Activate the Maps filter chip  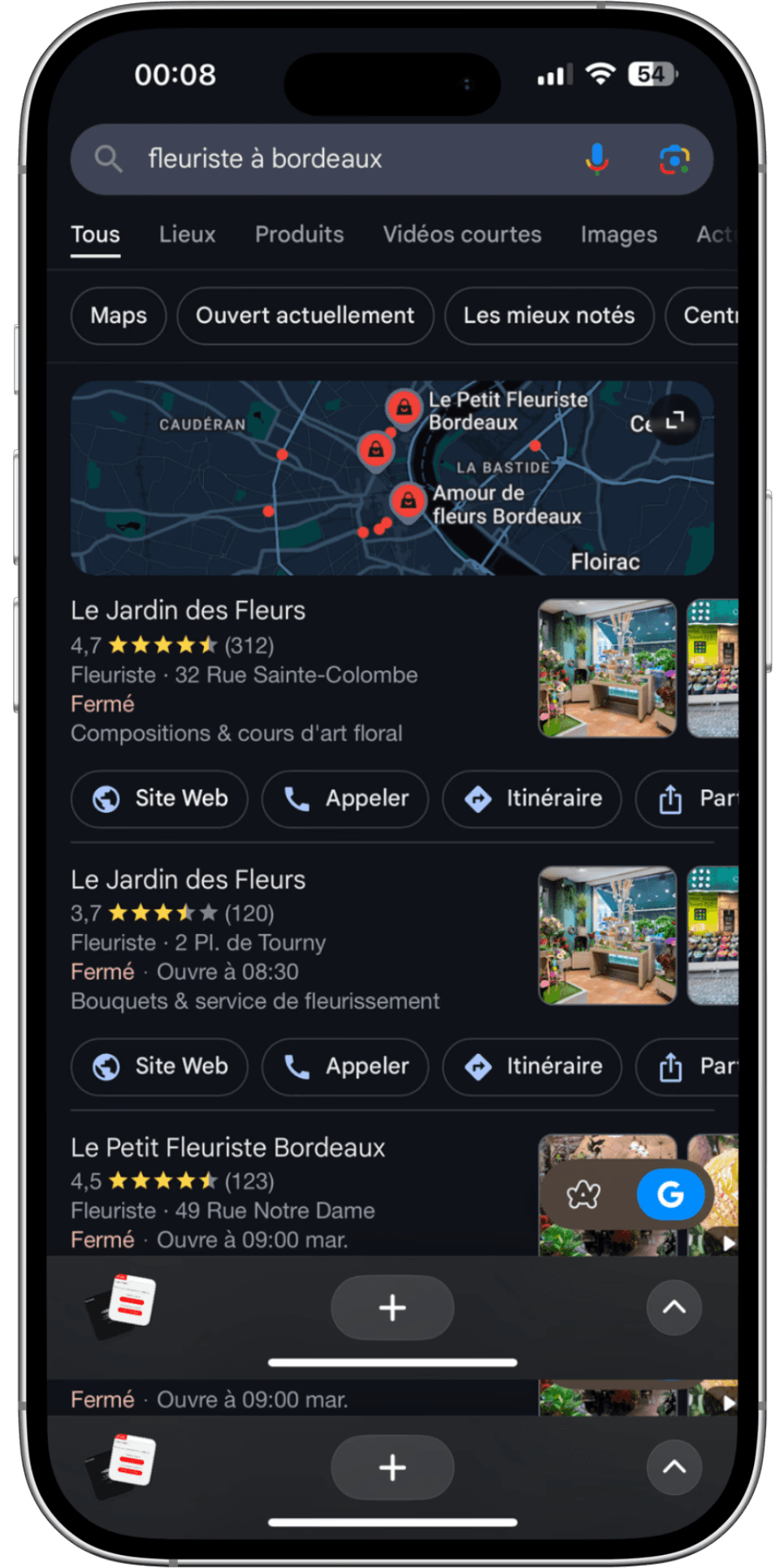pyautogui.click(x=118, y=316)
